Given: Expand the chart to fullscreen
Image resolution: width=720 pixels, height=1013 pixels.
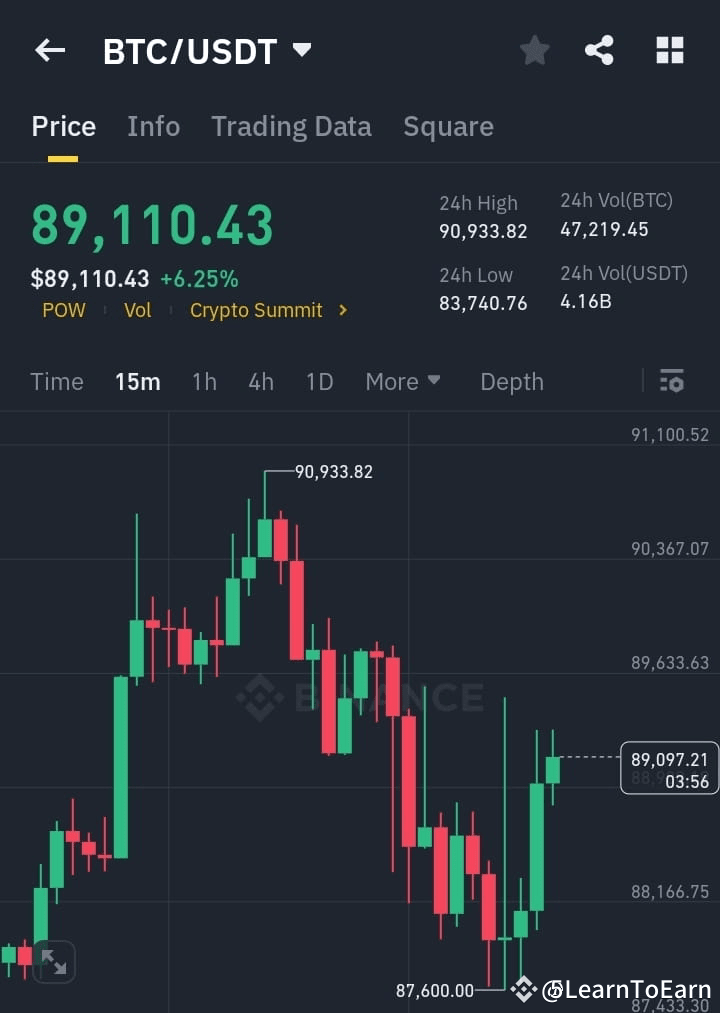Looking at the screenshot, I should (53, 962).
